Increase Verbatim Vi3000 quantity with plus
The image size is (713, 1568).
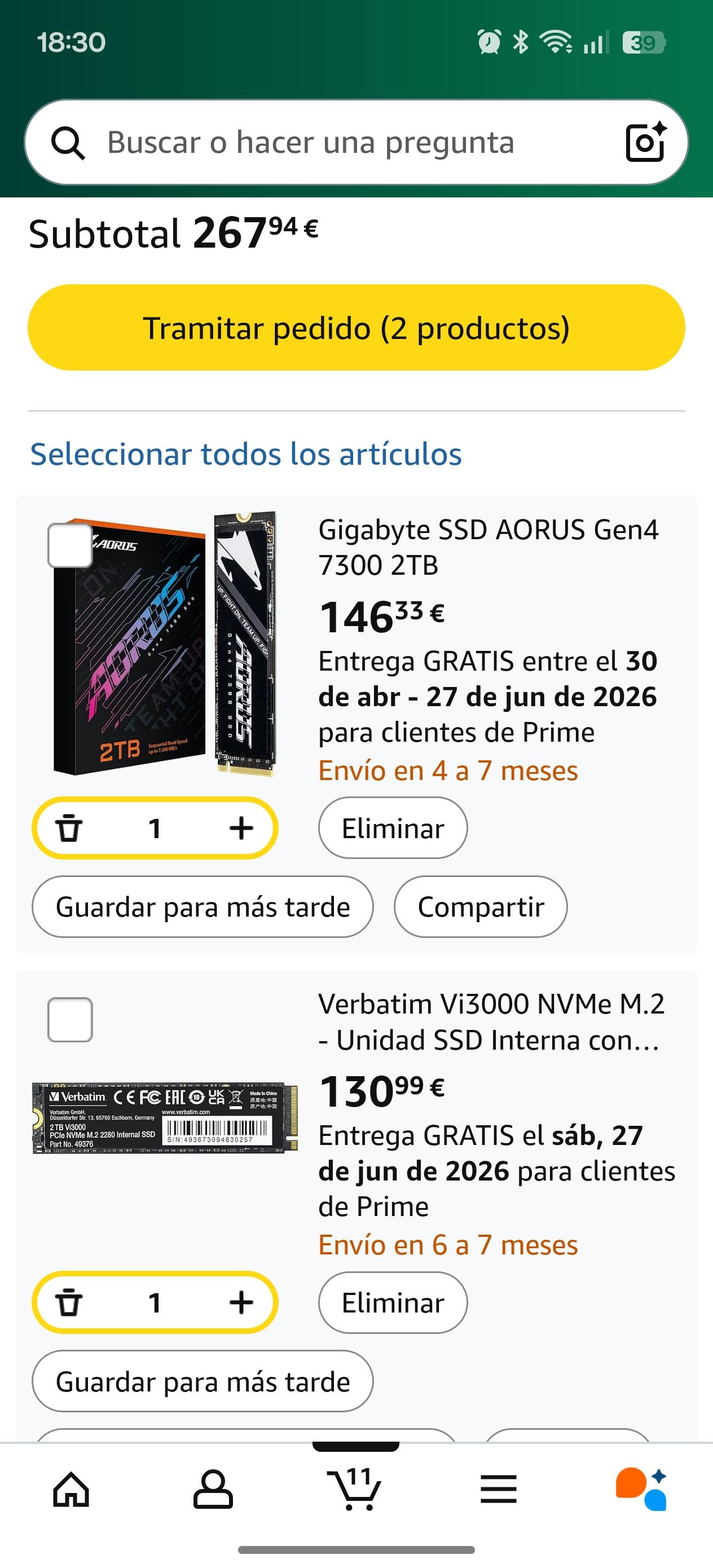pyautogui.click(x=241, y=1302)
